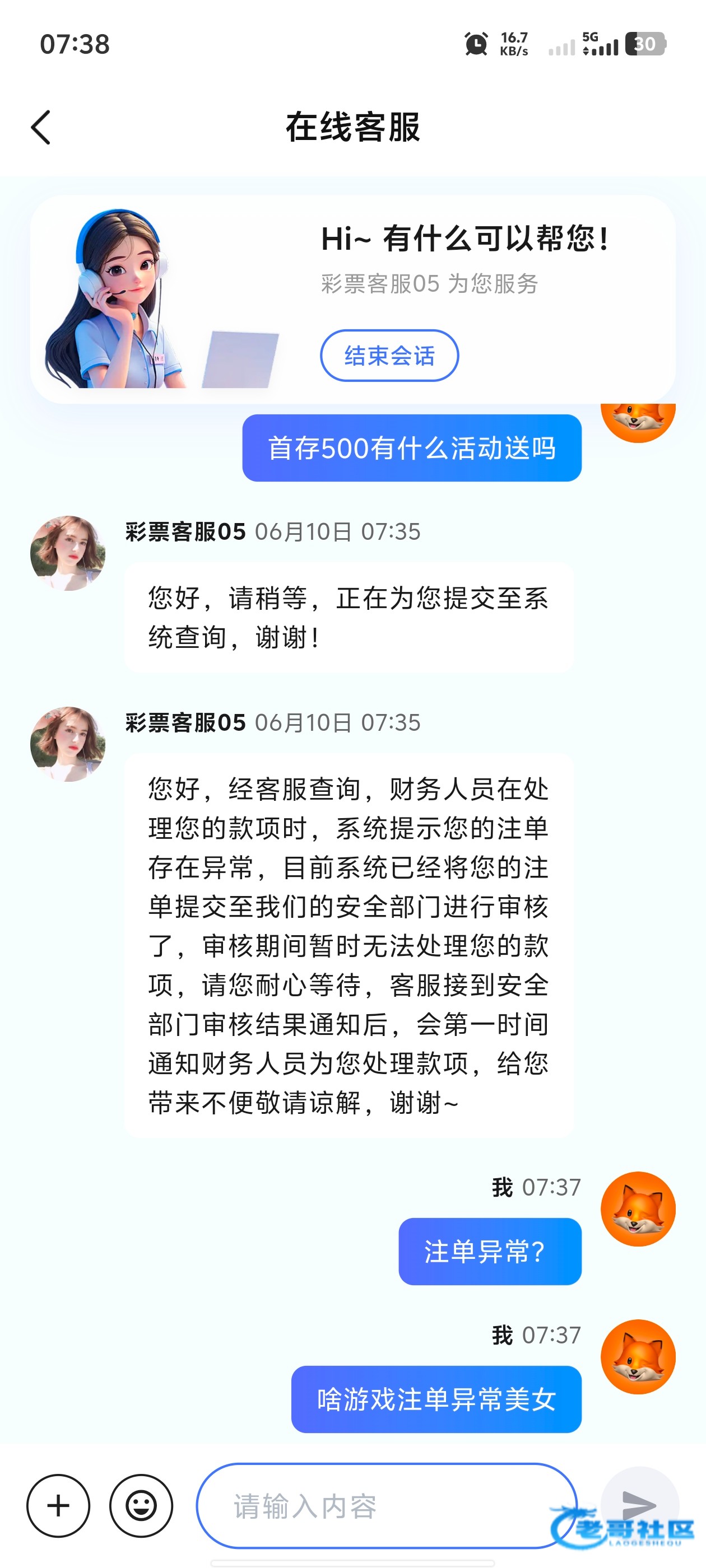Tap the 结束会话 button
Viewport: 706px width, 1568px height.
click(x=389, y=356)
